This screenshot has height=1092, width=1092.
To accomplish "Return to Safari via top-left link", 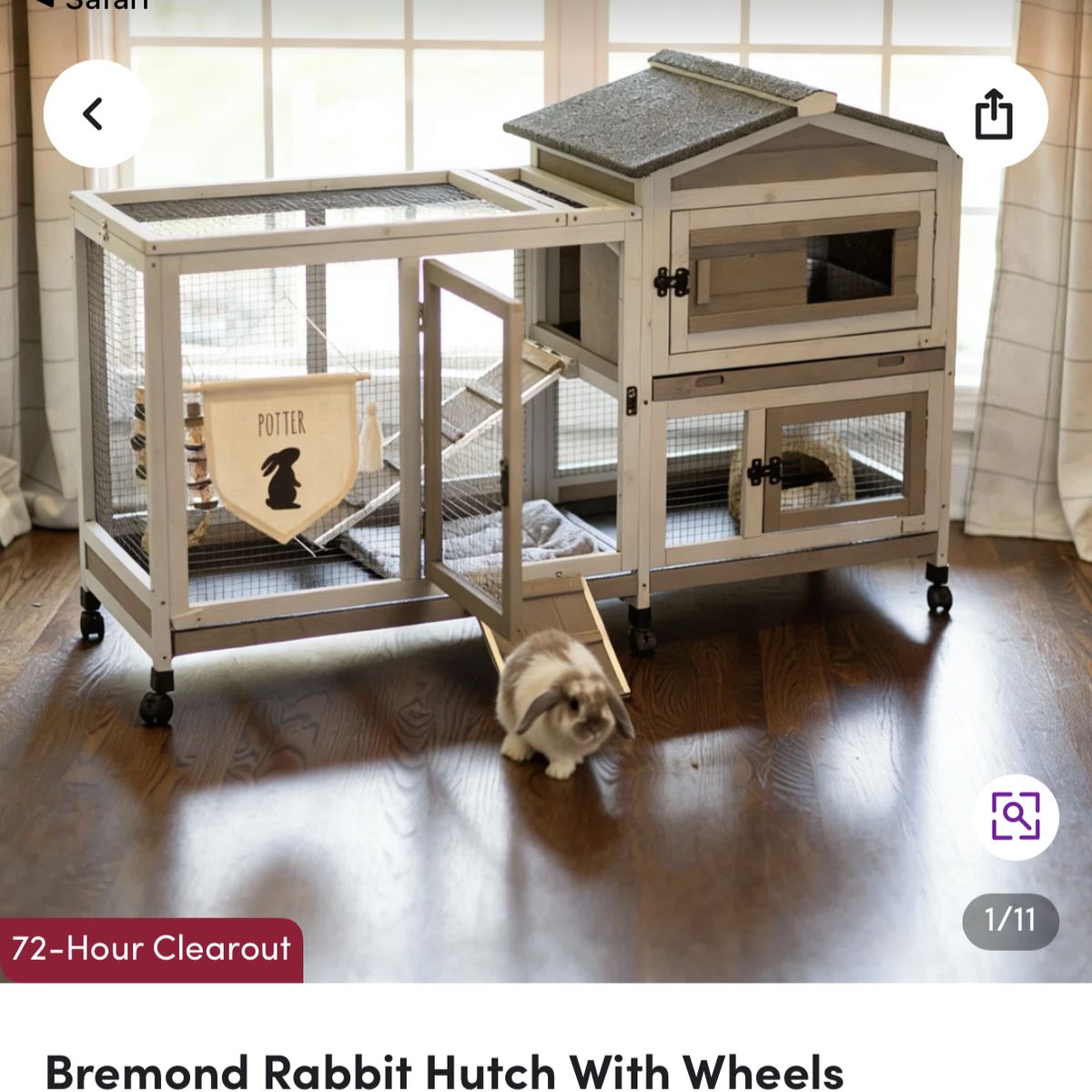I will coord(91,4).
